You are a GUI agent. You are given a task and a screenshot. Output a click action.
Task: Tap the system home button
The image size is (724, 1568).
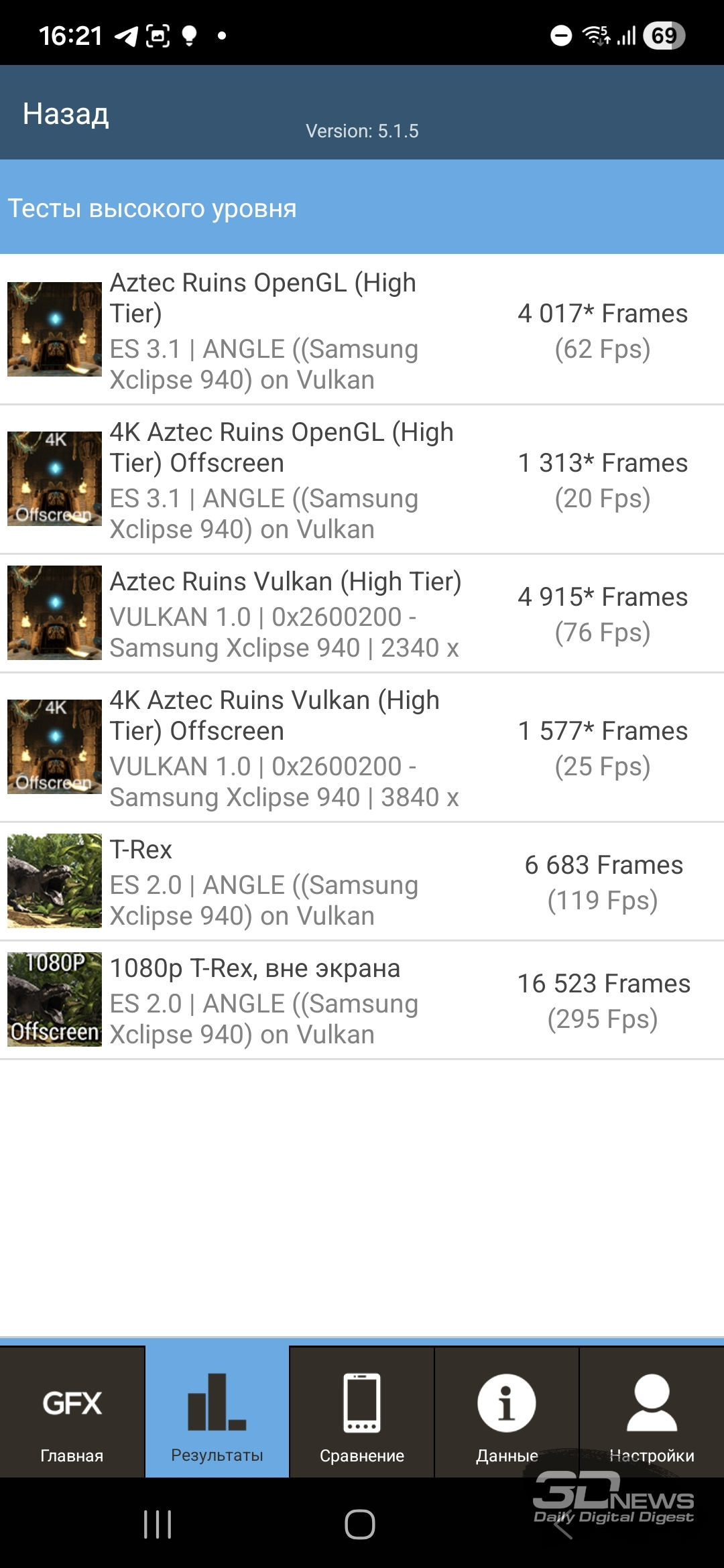click(x=360, y=1524)
